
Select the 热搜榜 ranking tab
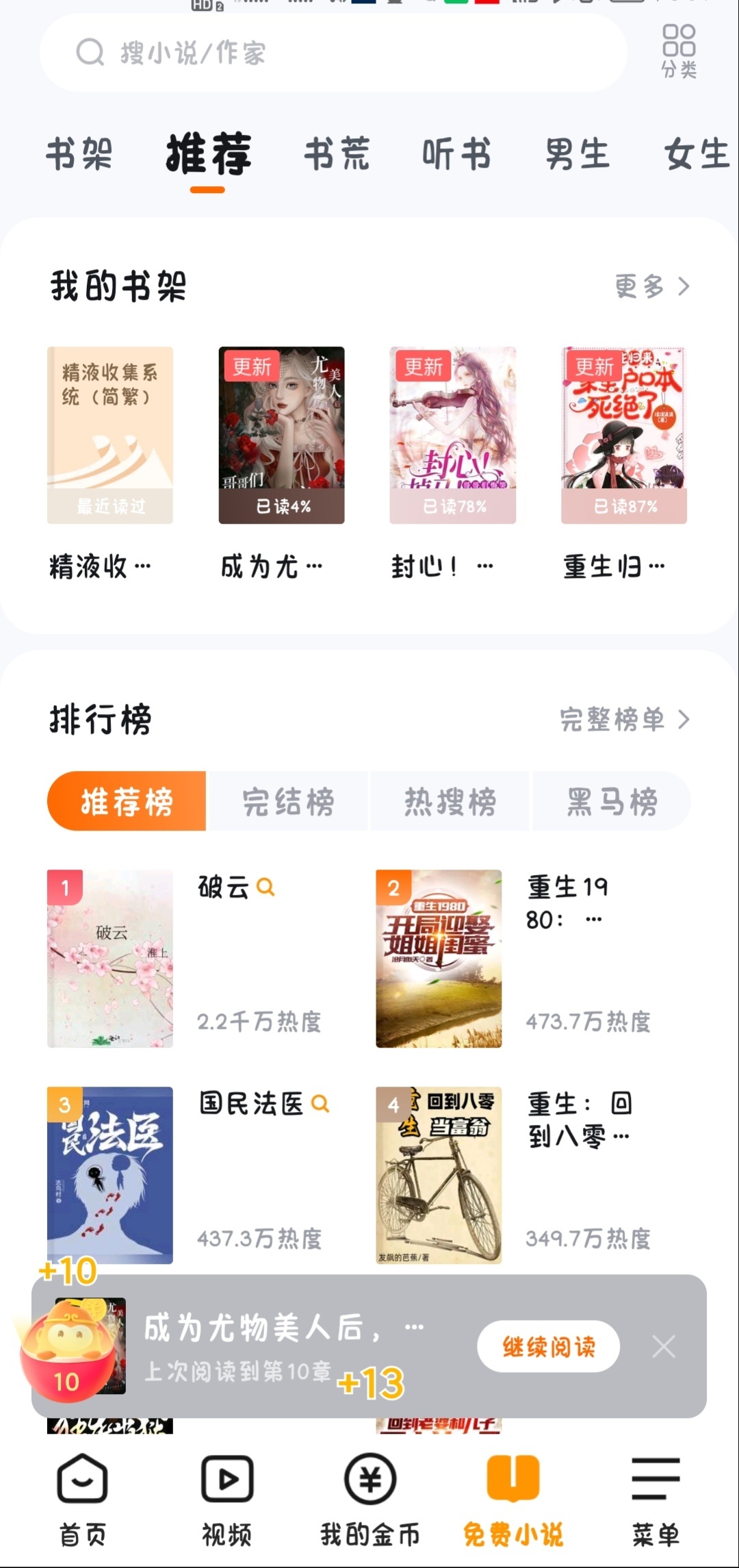450,801
